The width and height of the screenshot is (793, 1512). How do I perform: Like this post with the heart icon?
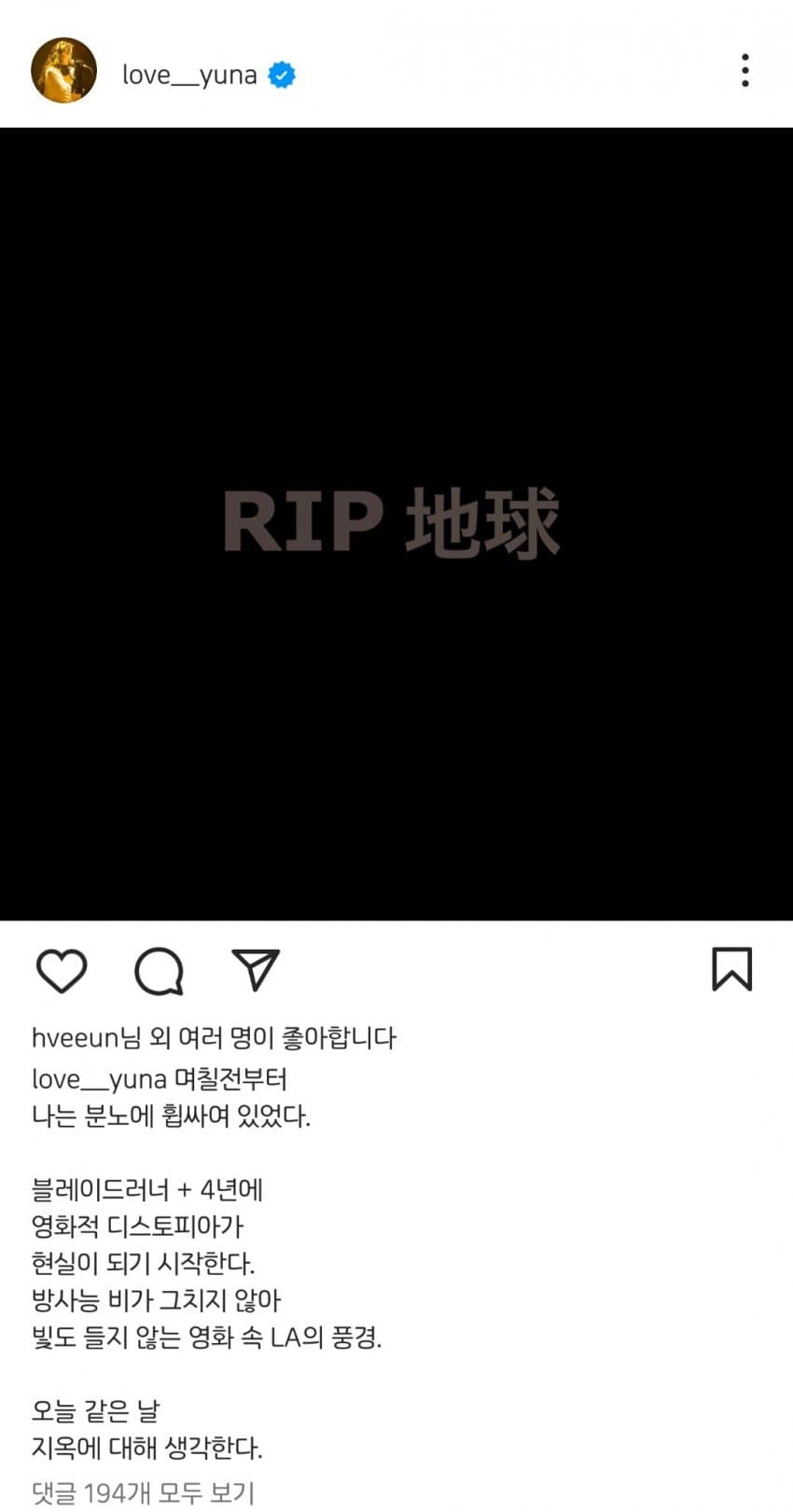point(62,970)
